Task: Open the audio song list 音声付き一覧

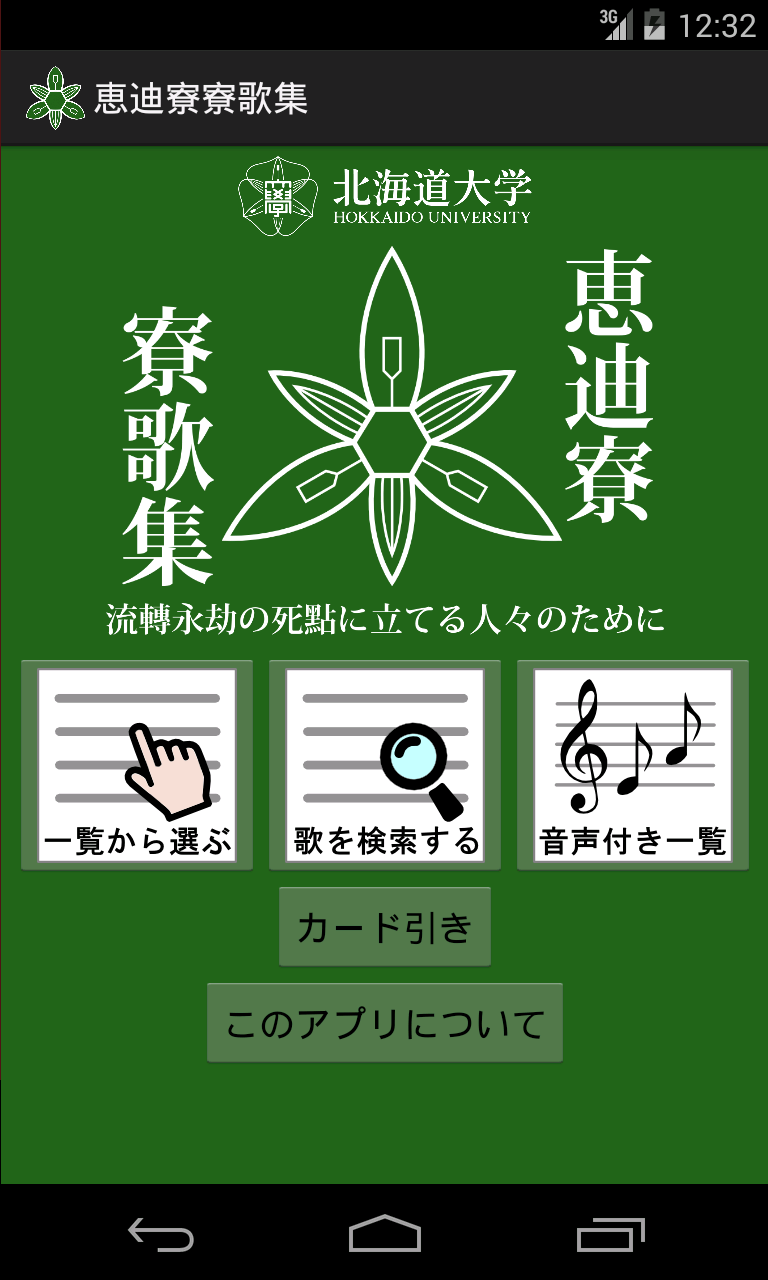Action: tap(632, 765)
